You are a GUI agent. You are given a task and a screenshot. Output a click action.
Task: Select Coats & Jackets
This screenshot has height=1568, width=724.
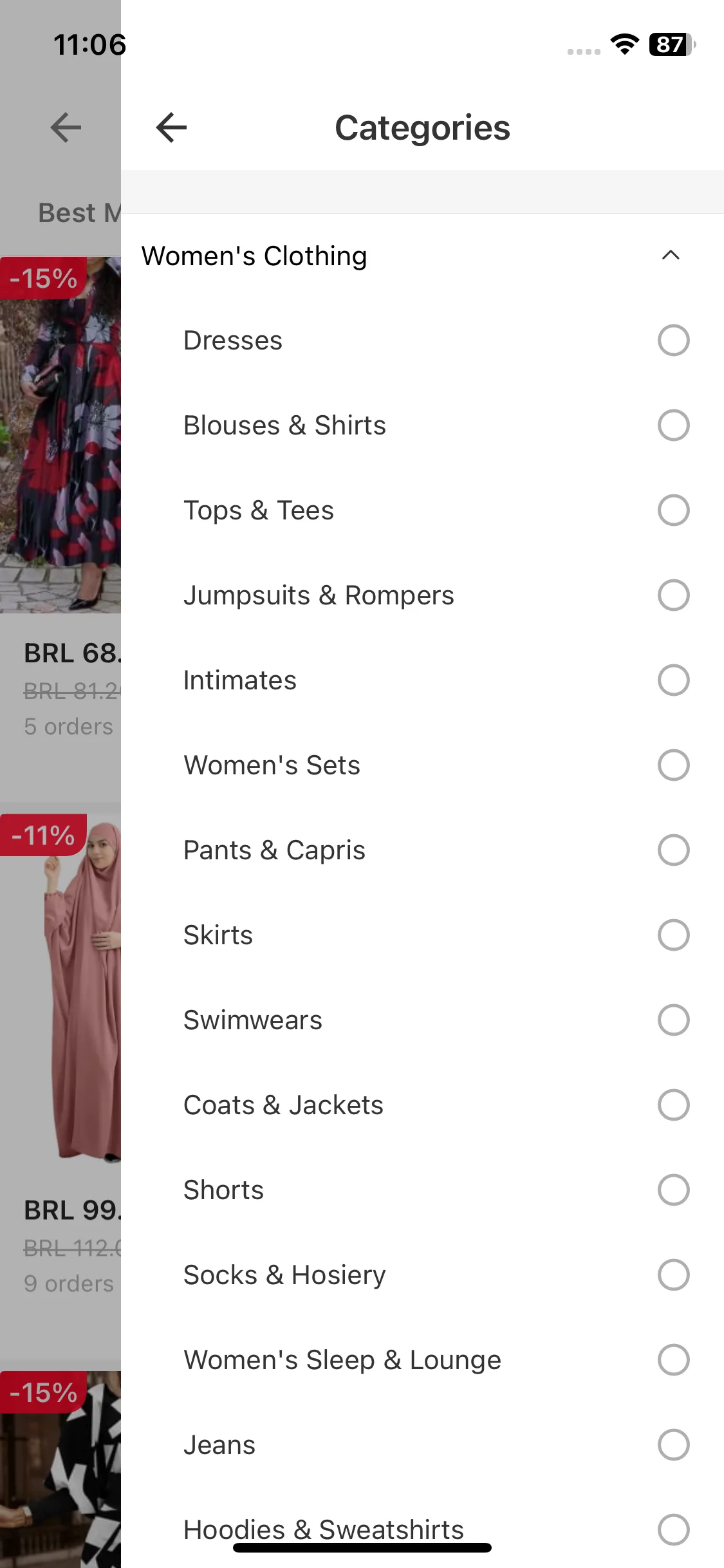(x=673, y=1105)
